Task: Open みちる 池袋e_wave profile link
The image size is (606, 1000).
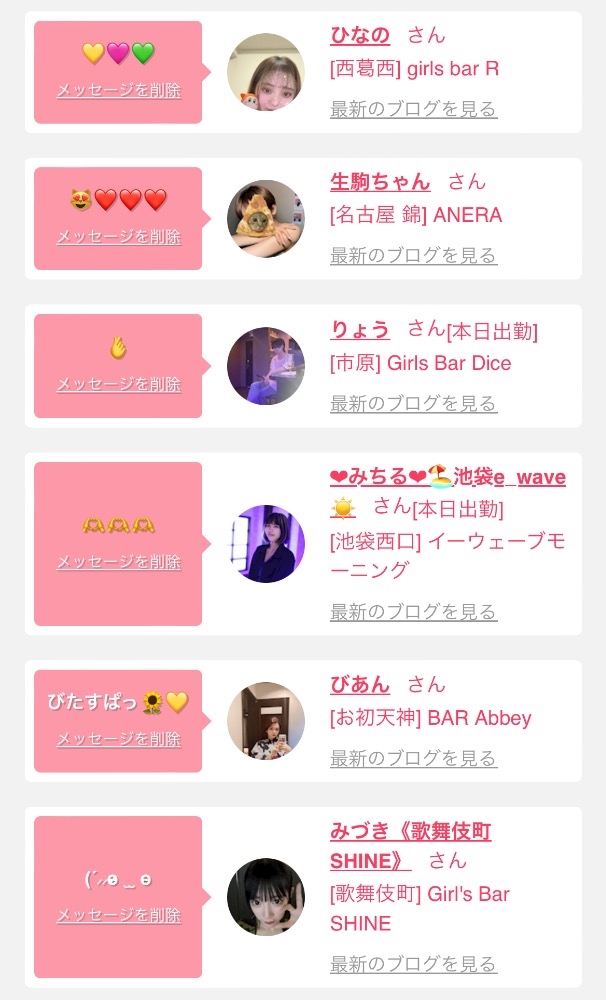Action: 448,477
